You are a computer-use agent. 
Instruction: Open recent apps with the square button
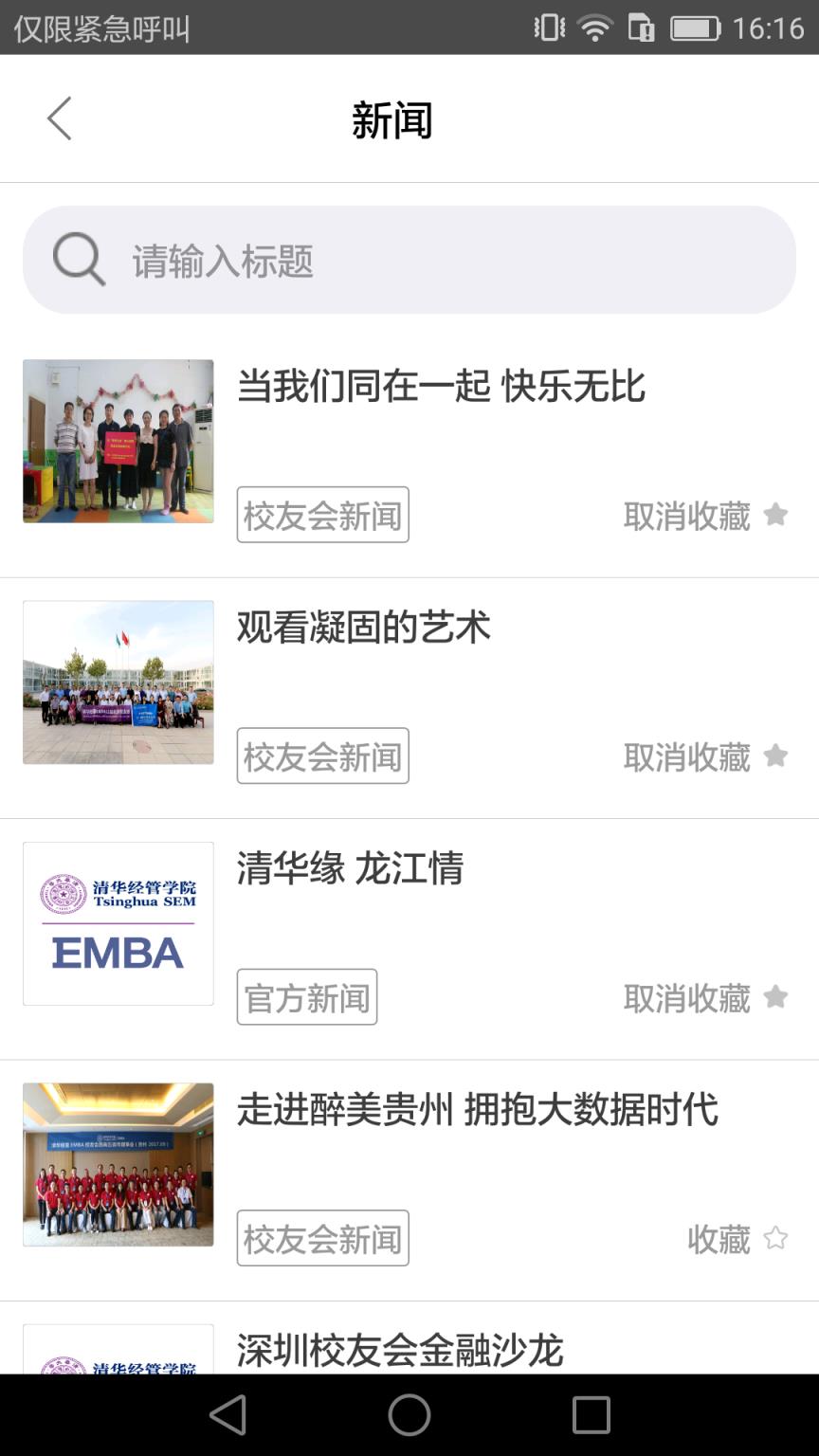590,1416
